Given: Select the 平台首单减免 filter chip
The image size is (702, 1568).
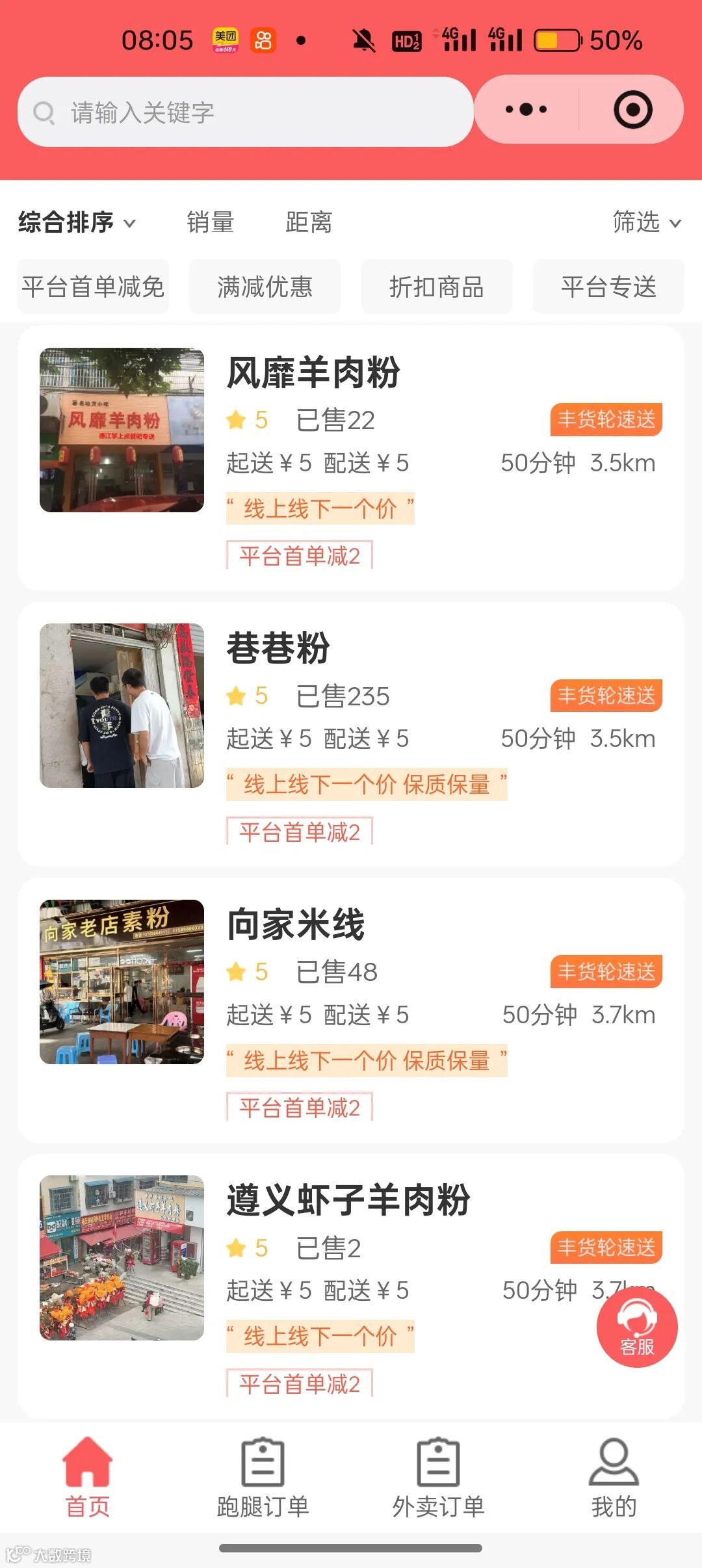Looking at the screenshot, I should pos(93,287).
